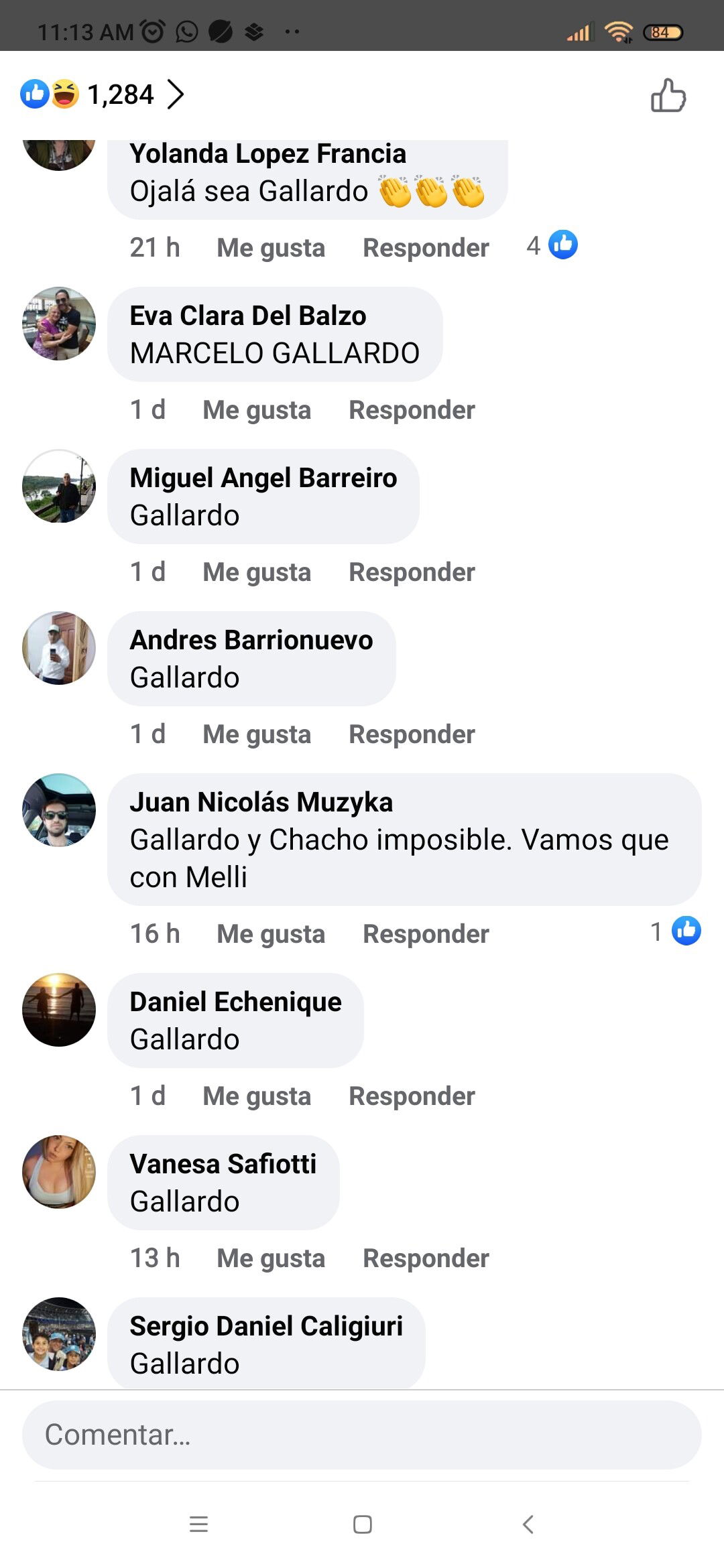Reply to Eva Clara Del Balzo's comment
This screenshot has width=724, height=1568.
tap(412, 410)
